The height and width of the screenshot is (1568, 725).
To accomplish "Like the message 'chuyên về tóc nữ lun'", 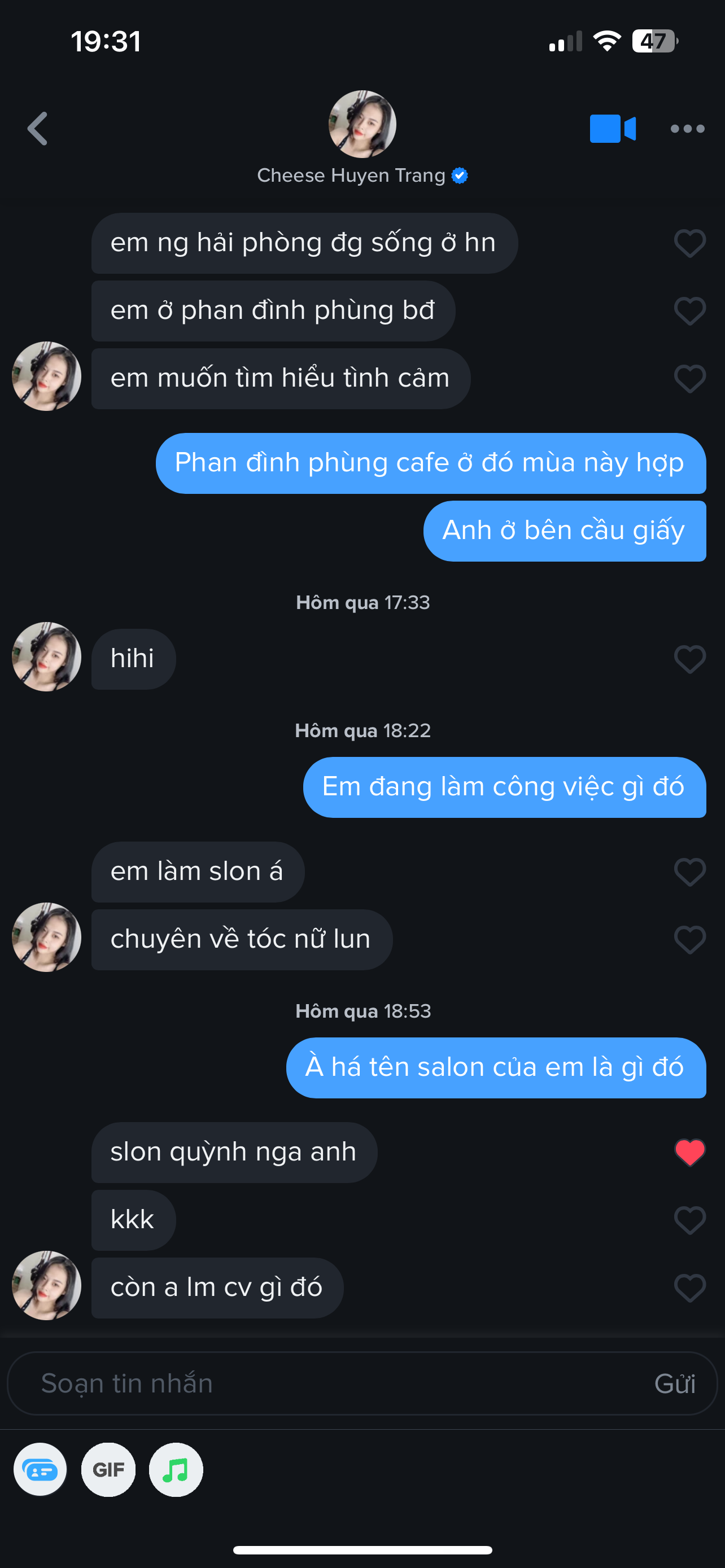I will pyautogui.click(x=689, y=940).
